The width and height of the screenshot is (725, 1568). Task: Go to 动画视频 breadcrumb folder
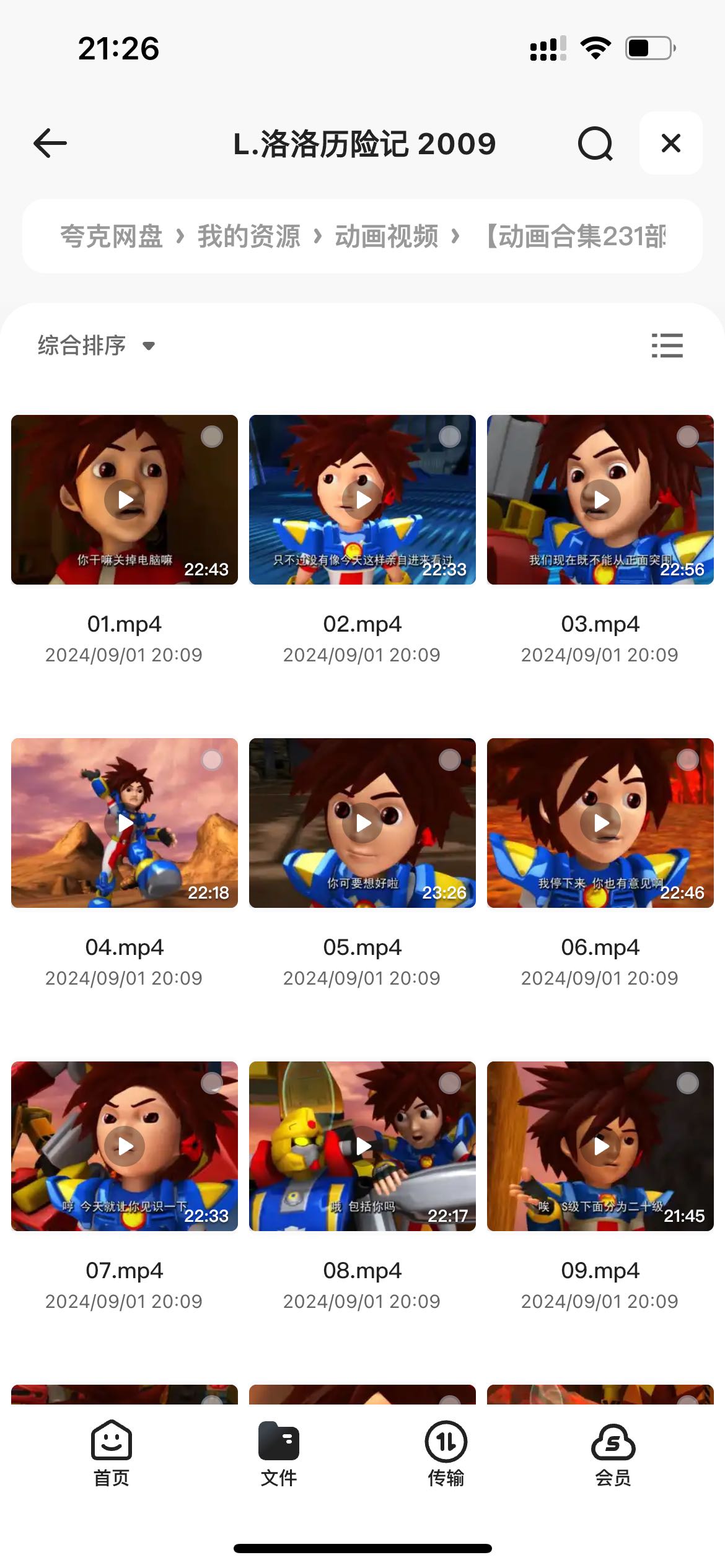click(x=386, y=237)
